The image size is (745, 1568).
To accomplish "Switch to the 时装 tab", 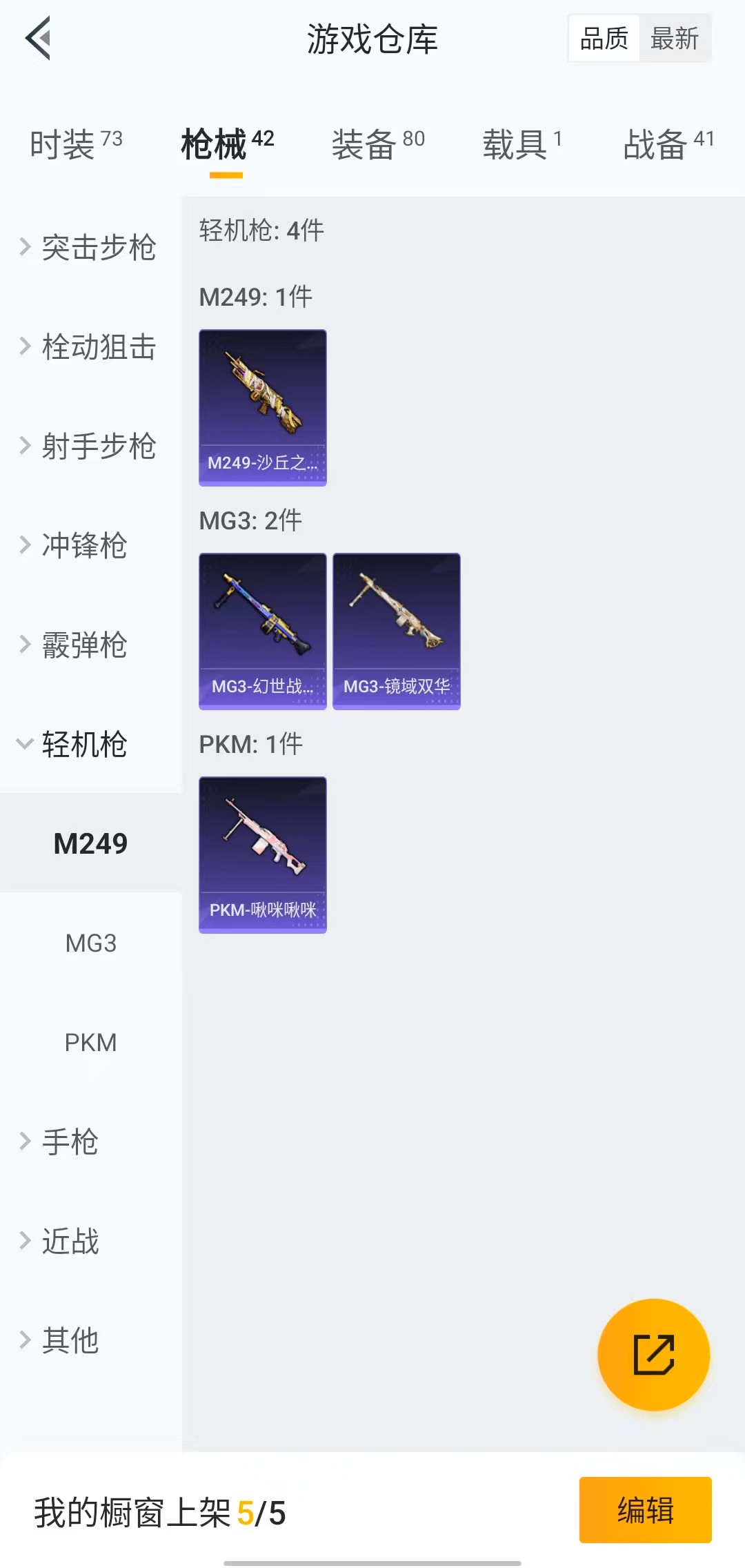I will [x=76, y=144].
